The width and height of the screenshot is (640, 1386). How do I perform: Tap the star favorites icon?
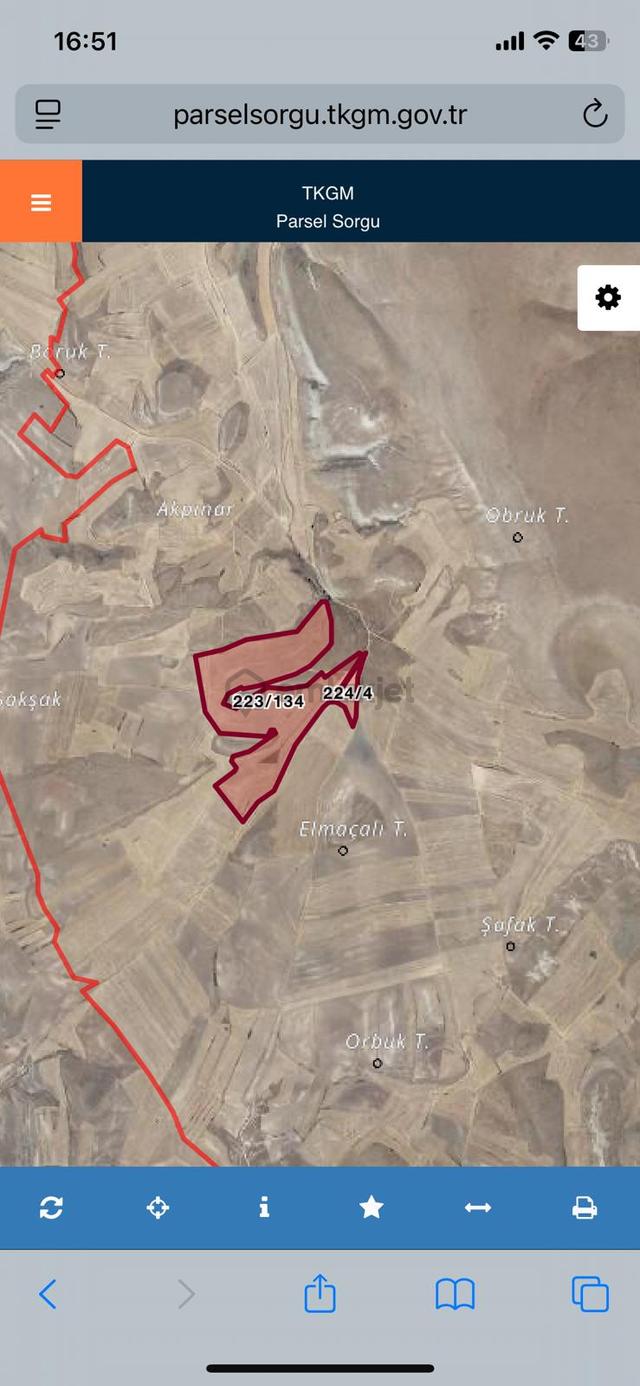371,1207
